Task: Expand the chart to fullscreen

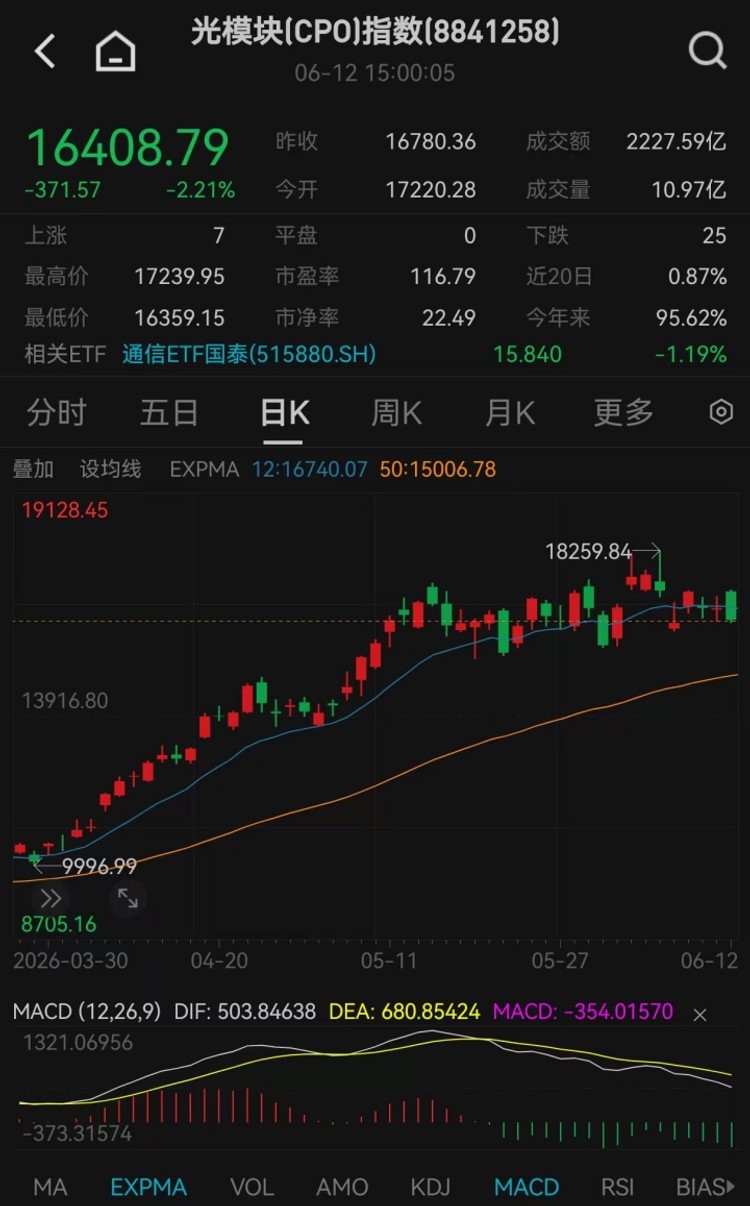Action: pos(128,898)
